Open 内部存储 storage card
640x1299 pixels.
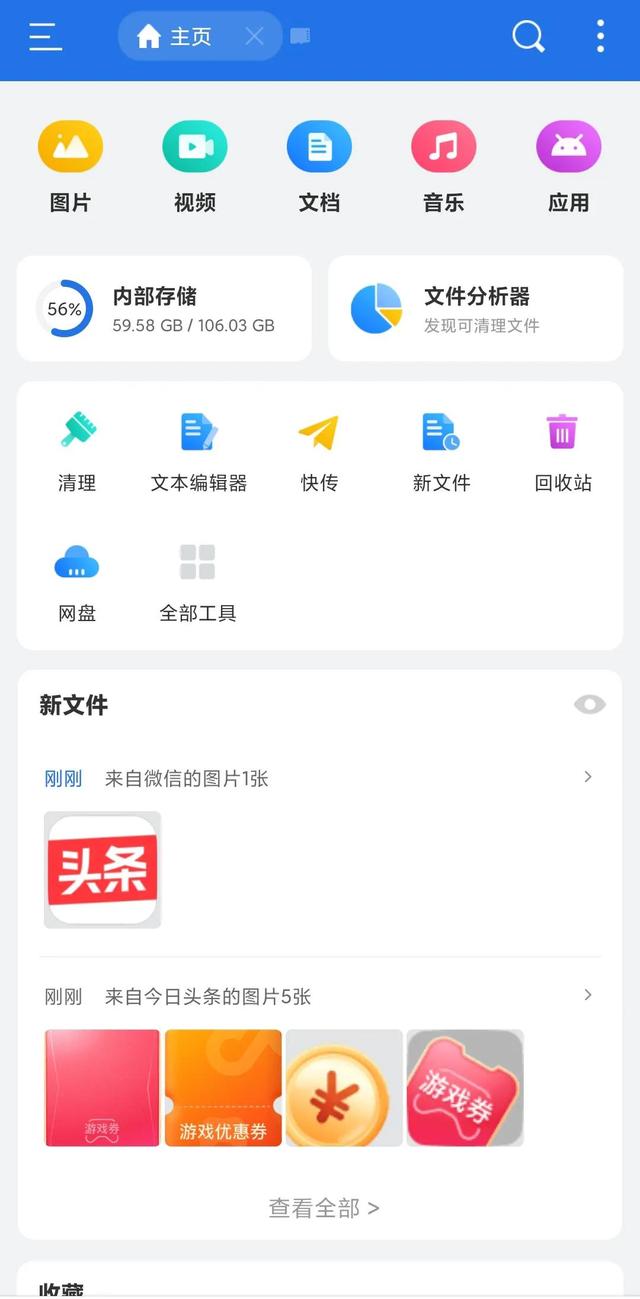(x=164, y=309)
